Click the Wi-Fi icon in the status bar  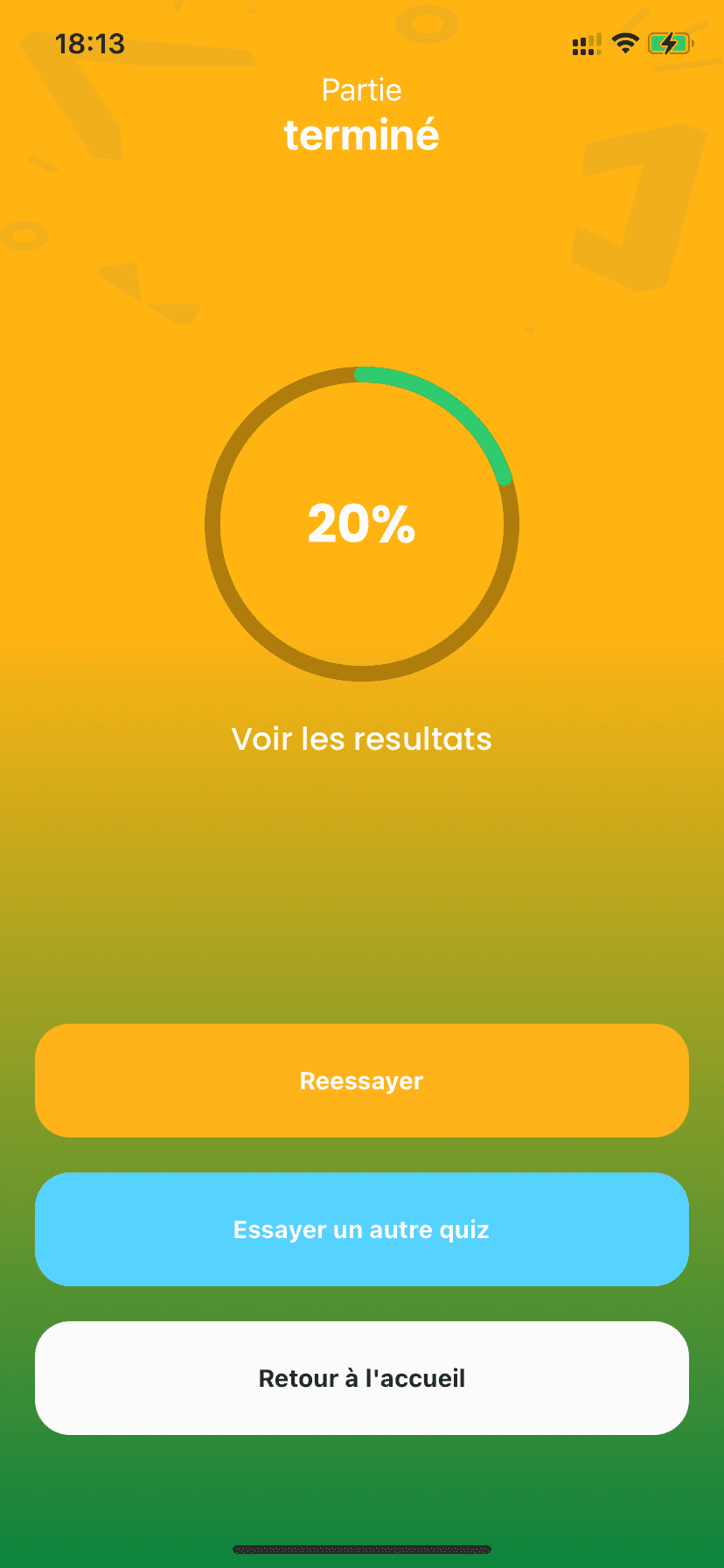623,42
